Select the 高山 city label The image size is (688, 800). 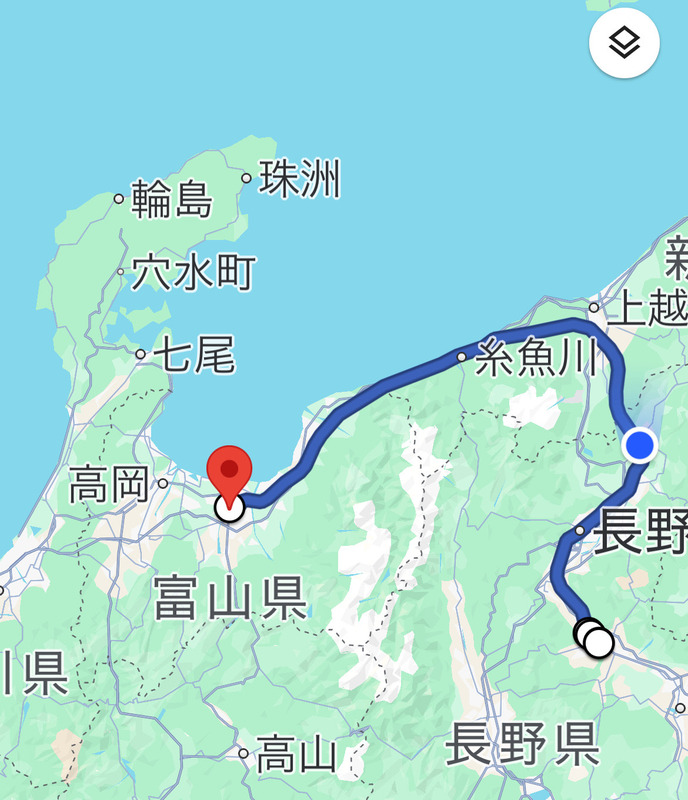296,754
